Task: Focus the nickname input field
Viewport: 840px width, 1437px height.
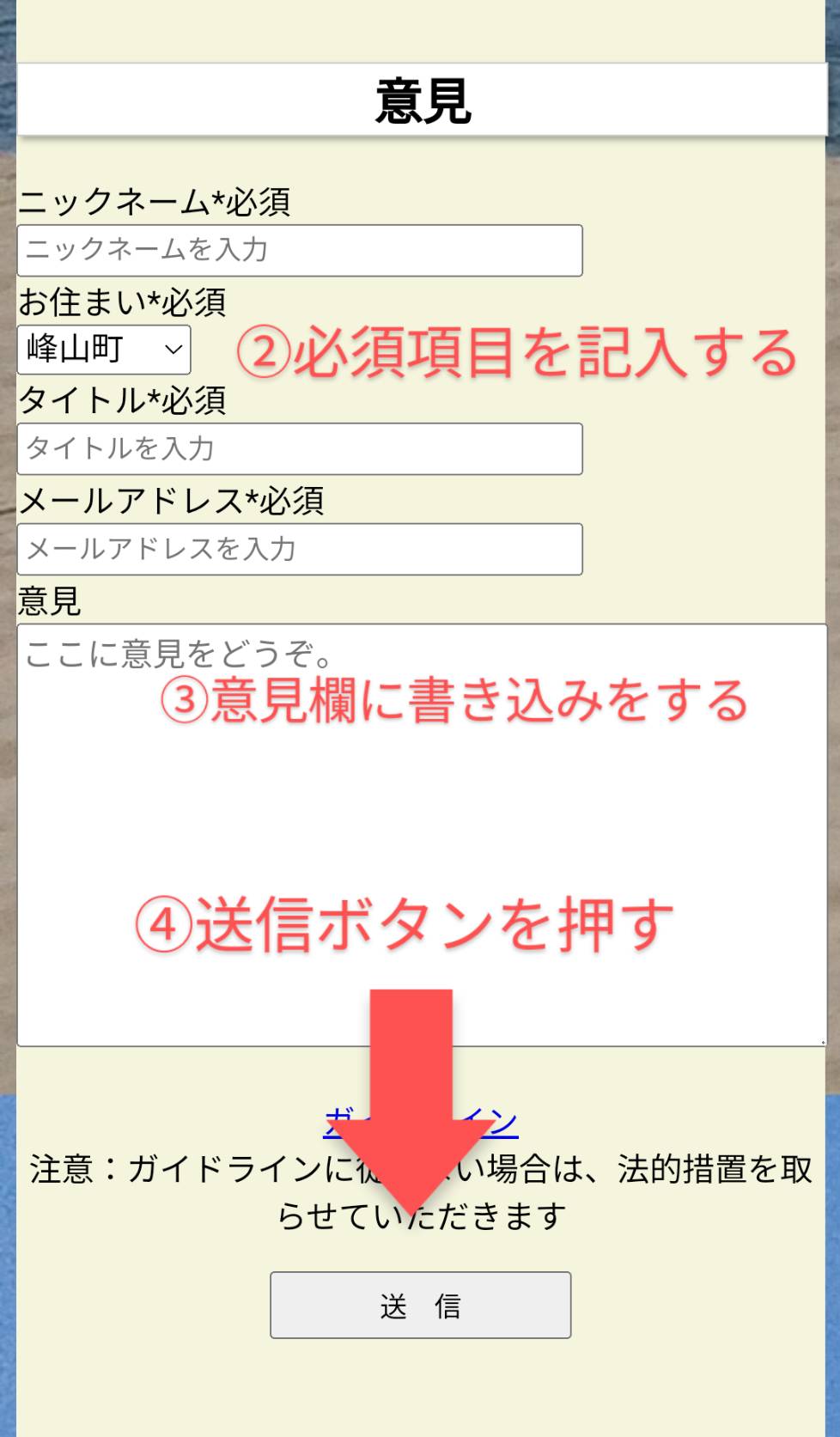Action: point(299,250)
